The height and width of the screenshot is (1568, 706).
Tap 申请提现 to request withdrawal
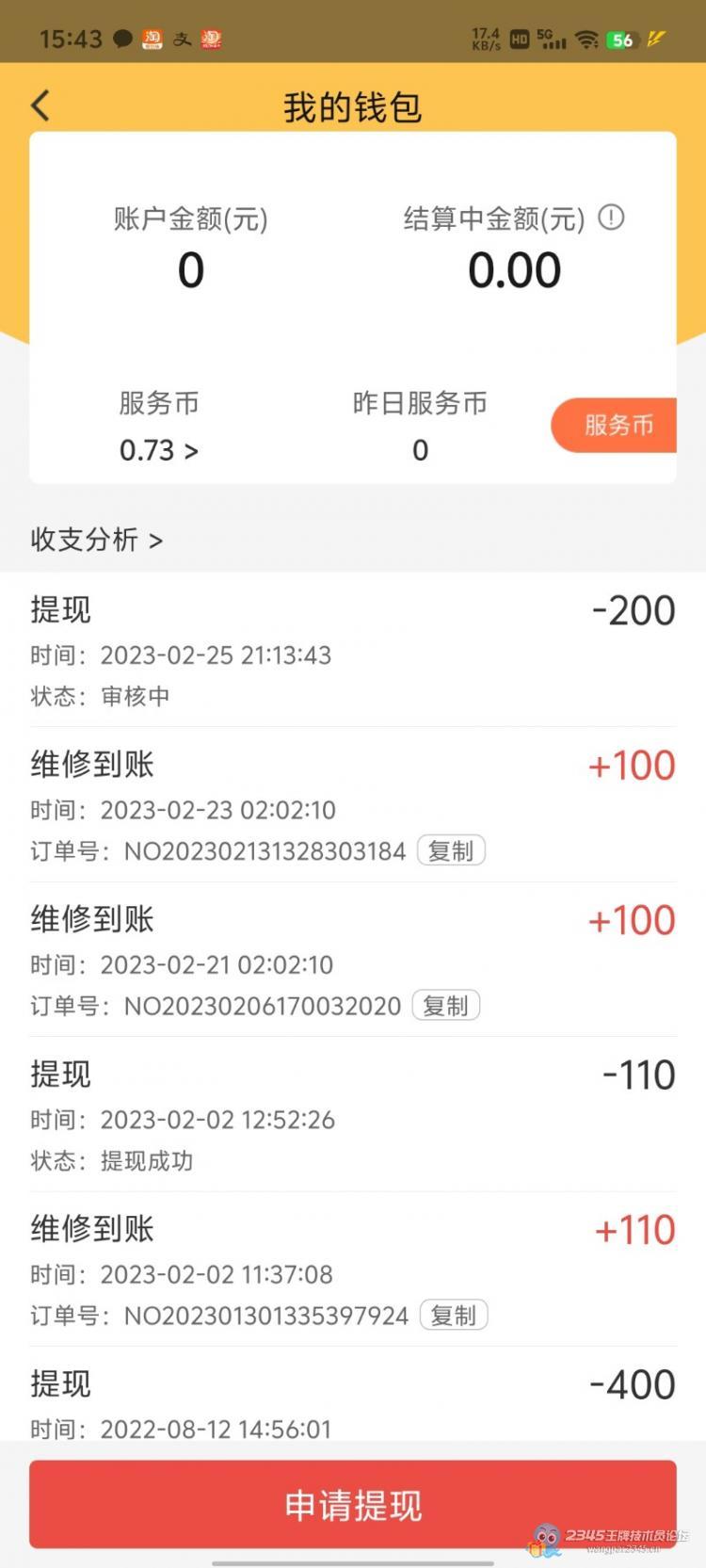point(353,1505)
